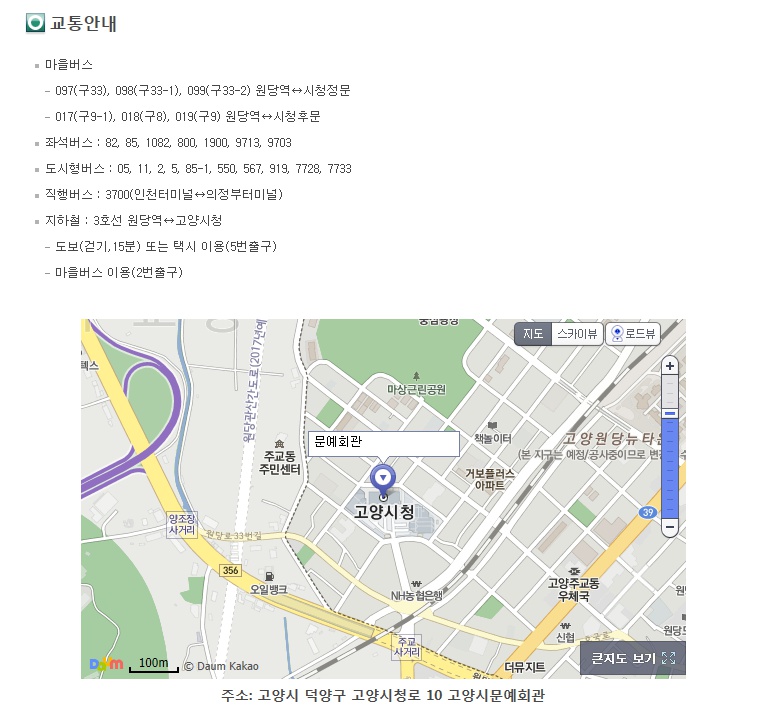Open 로드뷰 street view
Image resolution: width=768 pixels, height=715 pixels.
coord(634,334)
